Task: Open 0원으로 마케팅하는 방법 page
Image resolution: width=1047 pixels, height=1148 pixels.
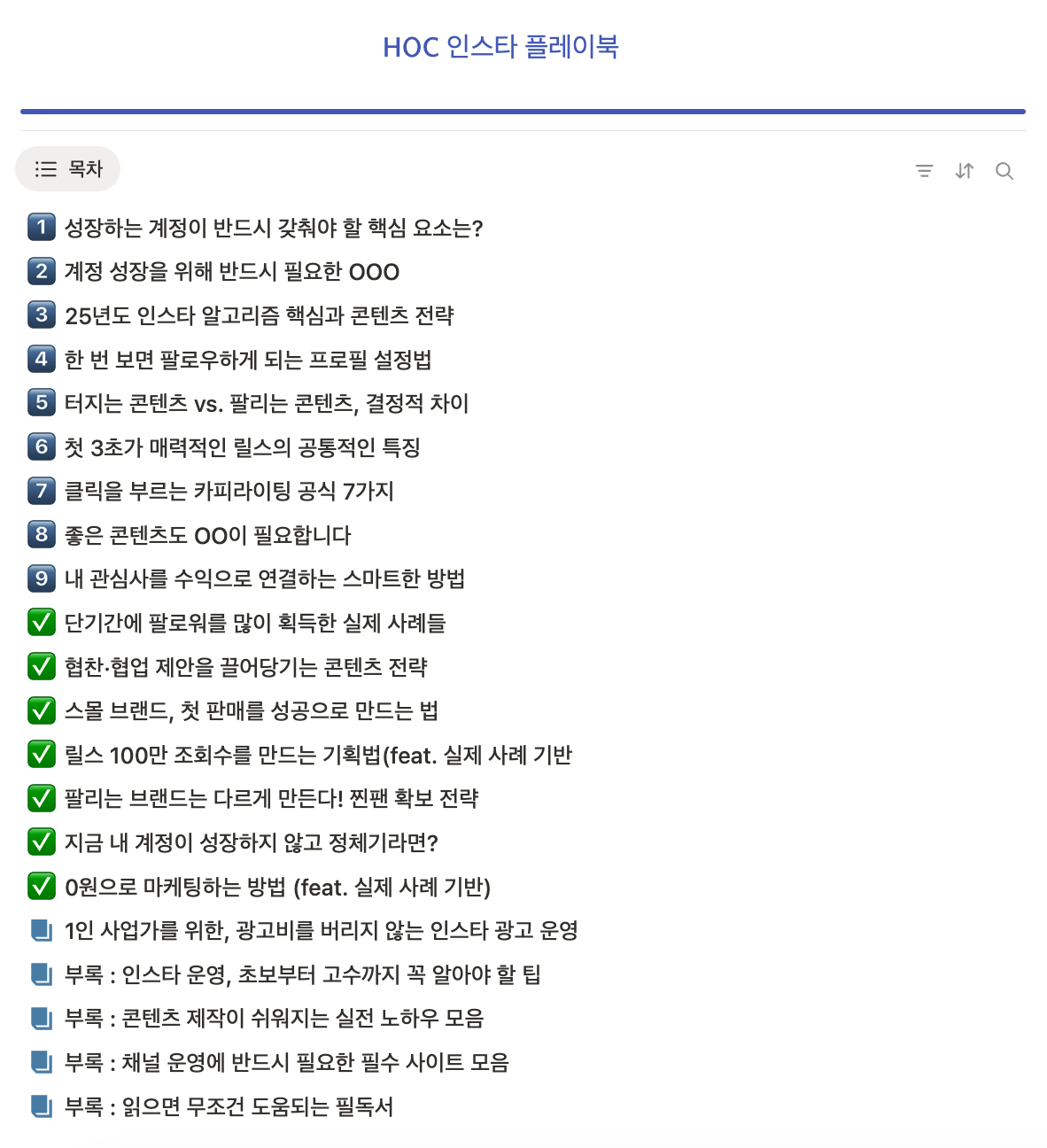Action: (x=276, y=887)
